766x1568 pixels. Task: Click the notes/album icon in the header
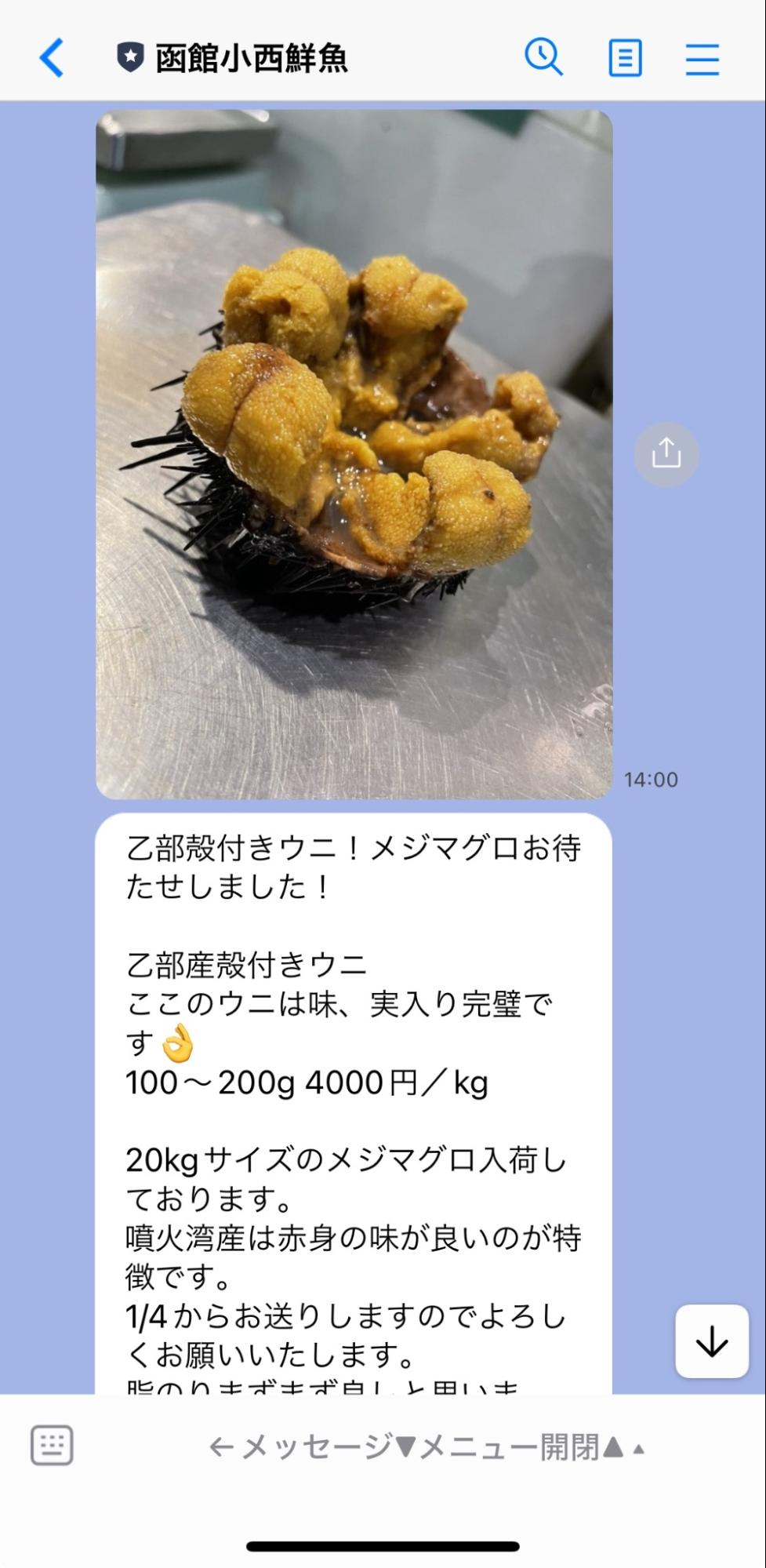coord(624,58)
